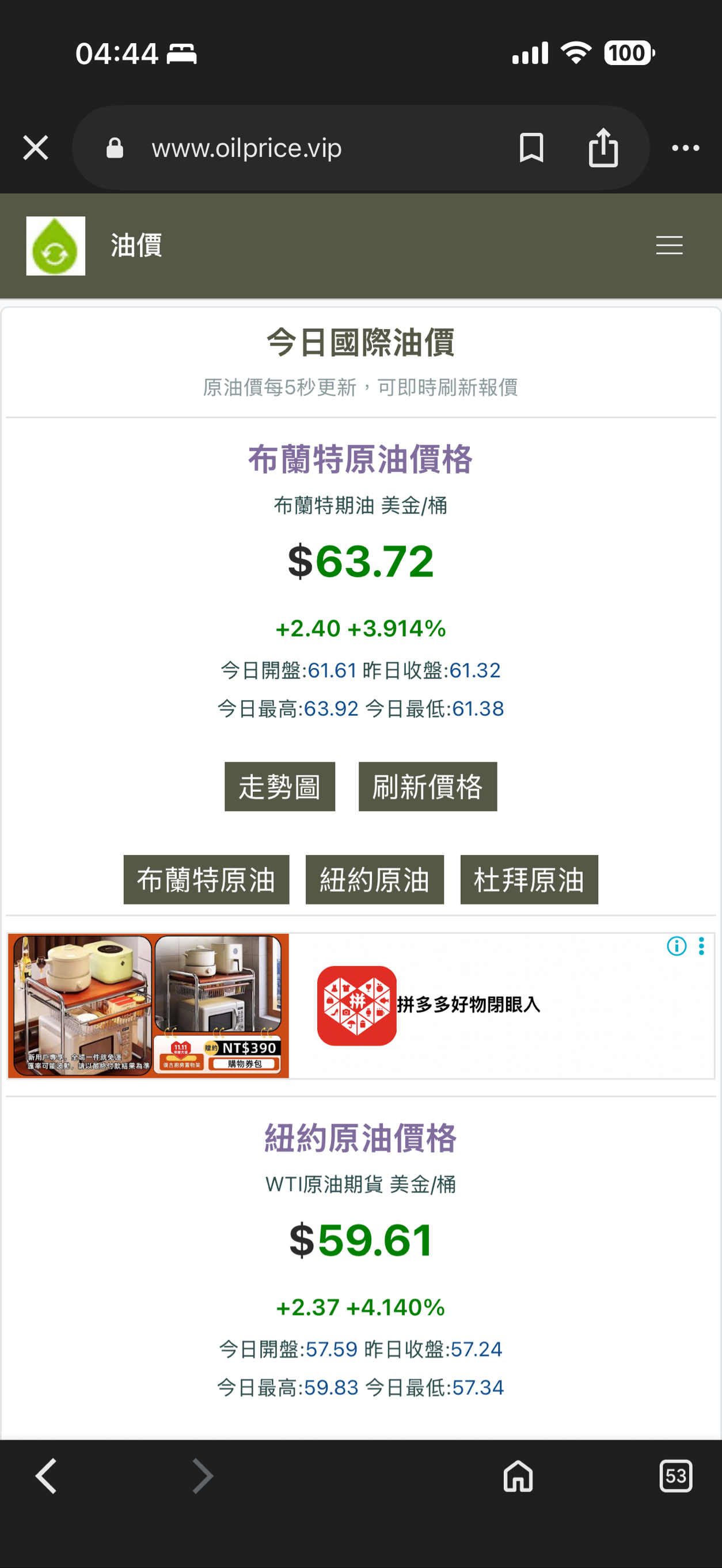Open the site's hamburger menu
Viewport: 722px width, 1568px height.
[x=668, y=245]
